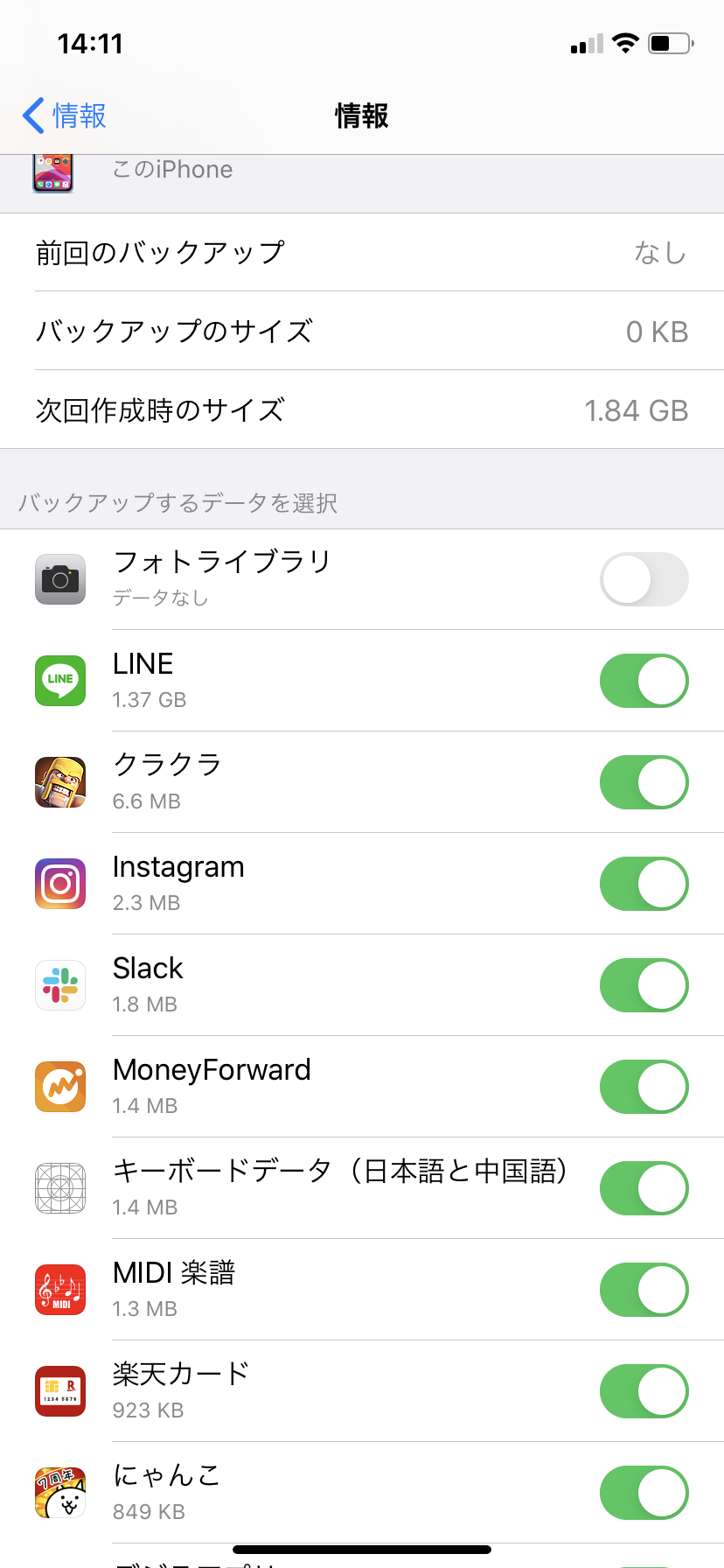Toggle 楽天カード backup off
This screenshot has width=724, height=1568.
[644, 1391]
